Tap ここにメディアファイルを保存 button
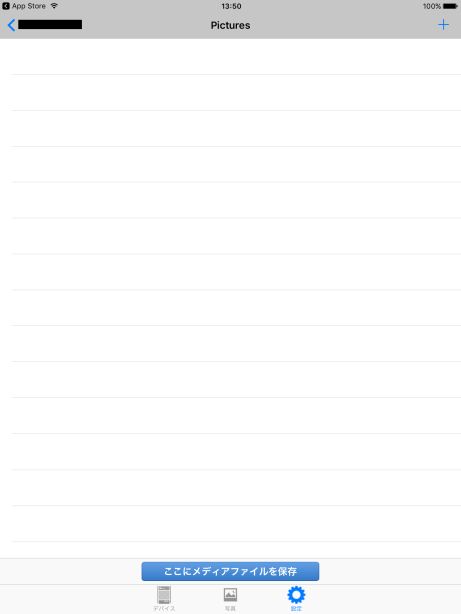 click(230, 571)
